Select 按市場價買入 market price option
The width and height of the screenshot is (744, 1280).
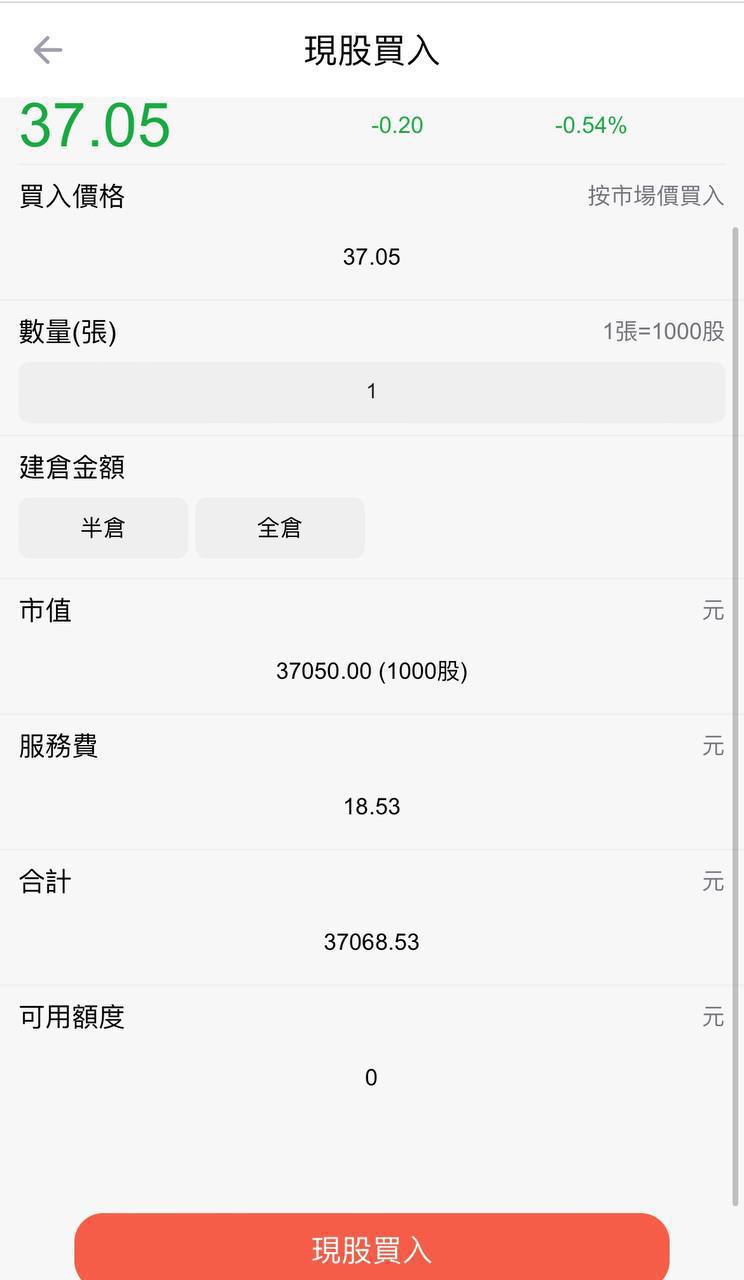point(655,196)
